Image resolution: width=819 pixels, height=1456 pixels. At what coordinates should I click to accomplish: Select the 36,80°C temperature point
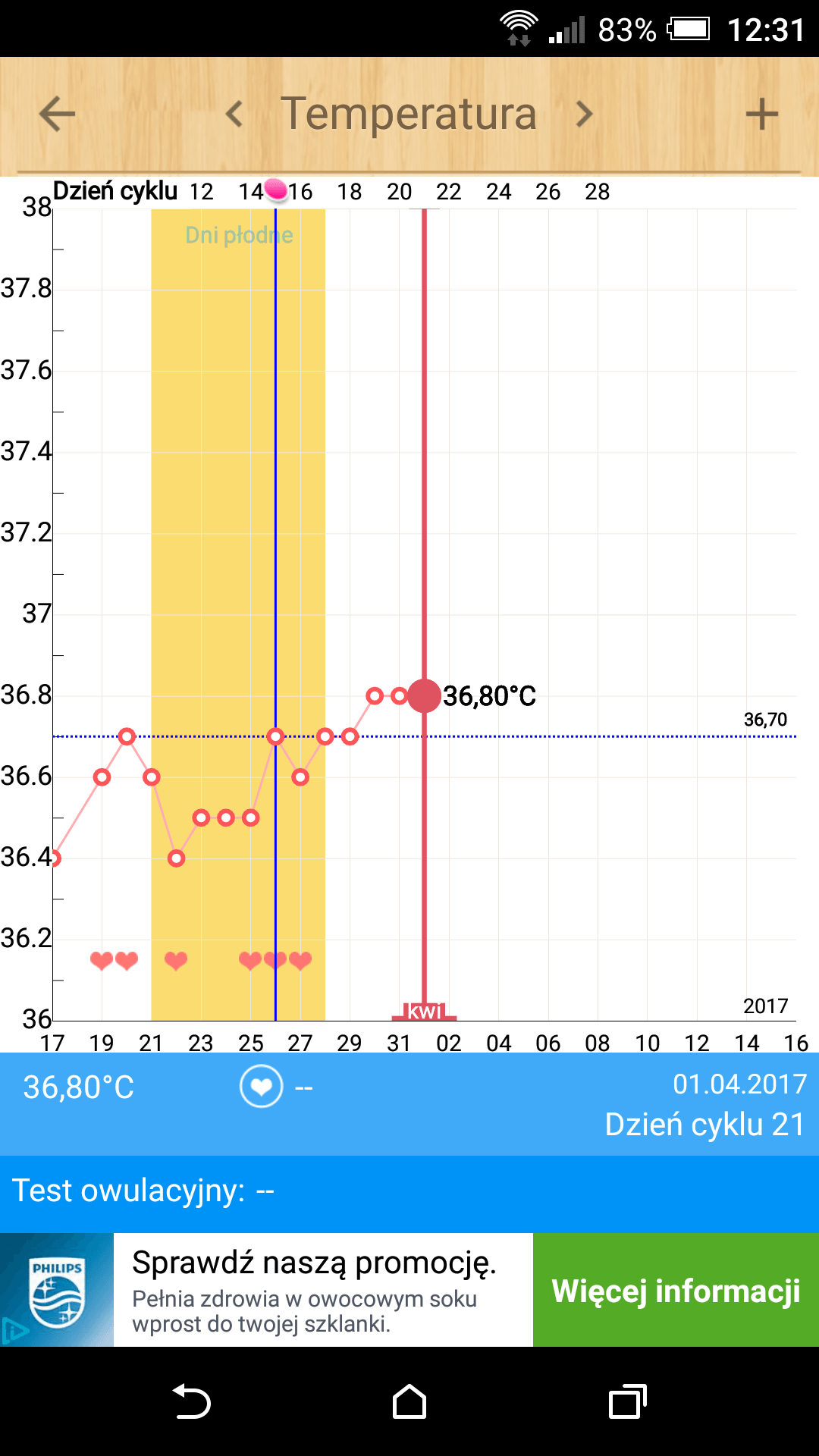424,695
